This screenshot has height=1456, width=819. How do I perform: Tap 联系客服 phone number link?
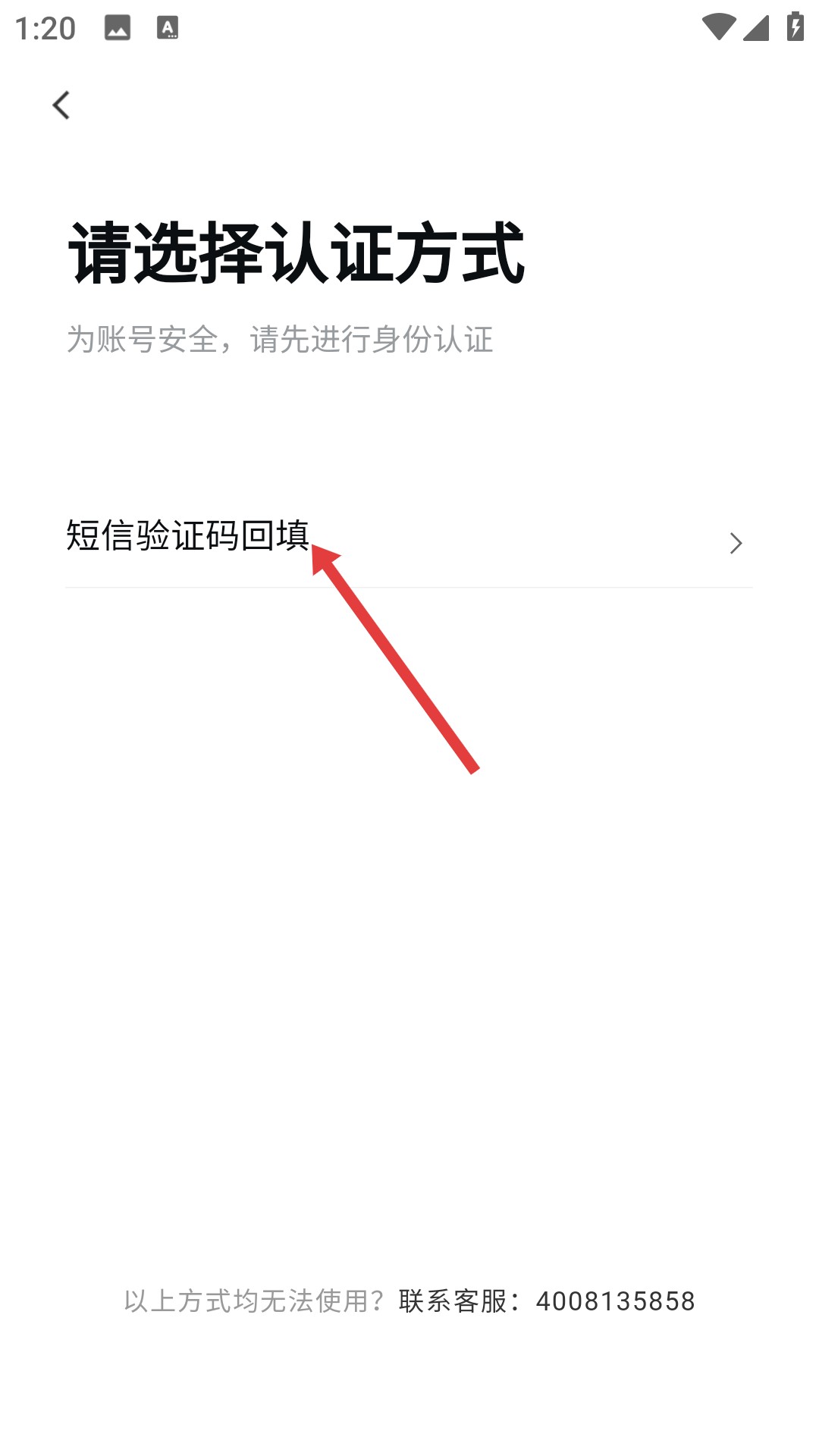(546, 1301)
